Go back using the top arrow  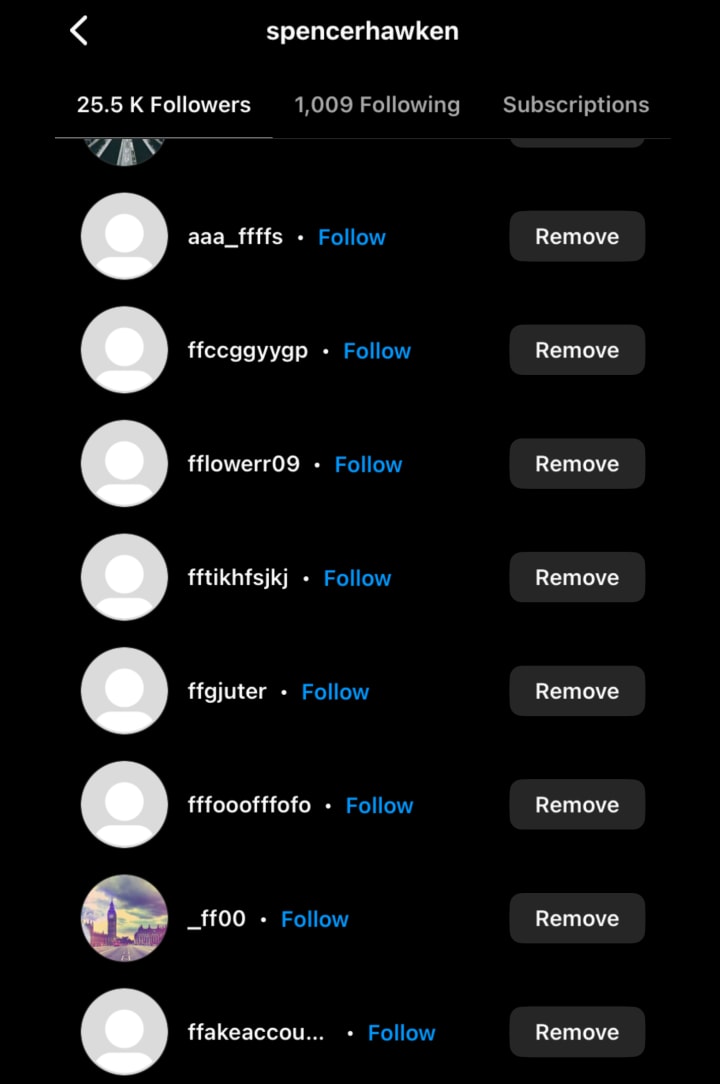pos(79,31)
